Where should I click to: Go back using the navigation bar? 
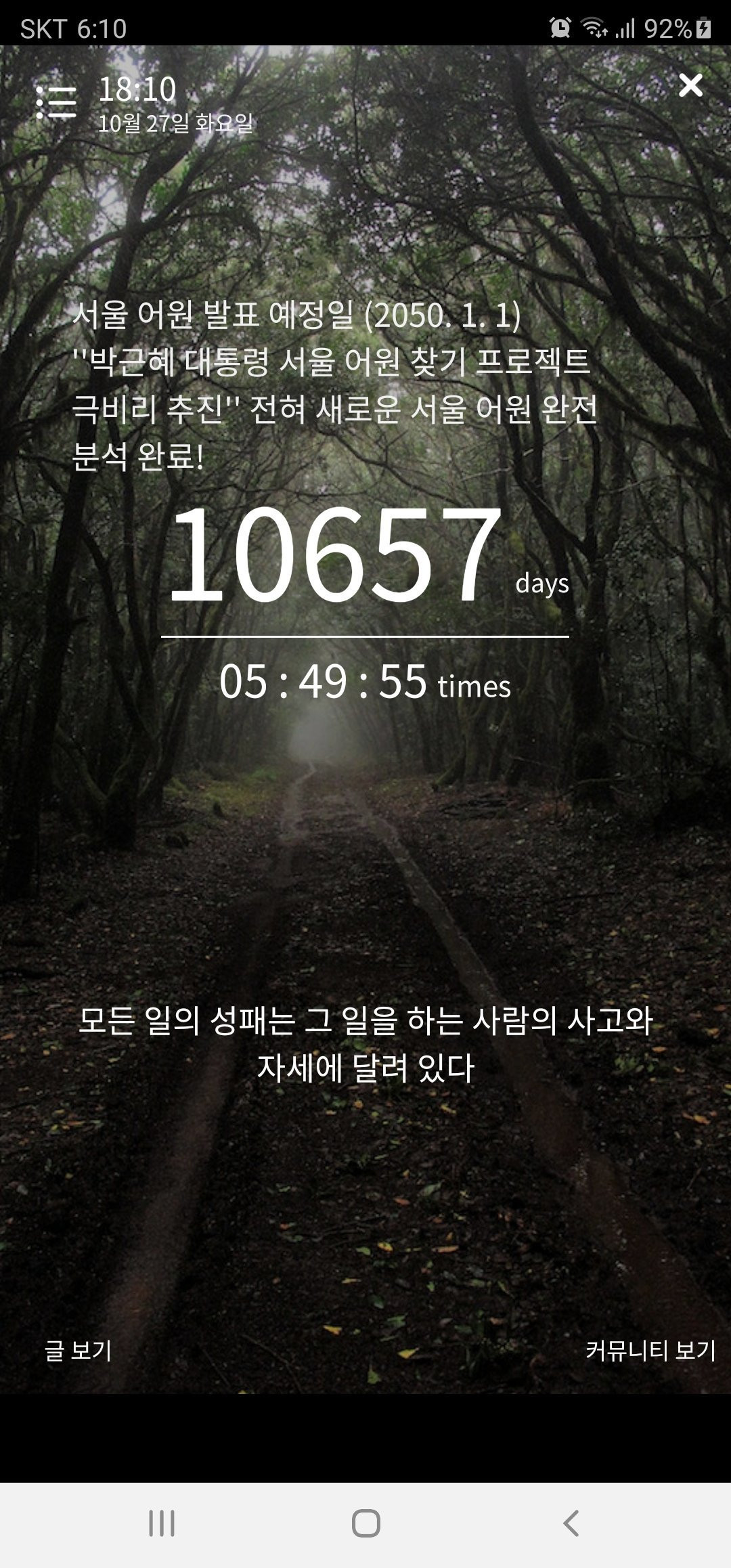coord(571,1523)
